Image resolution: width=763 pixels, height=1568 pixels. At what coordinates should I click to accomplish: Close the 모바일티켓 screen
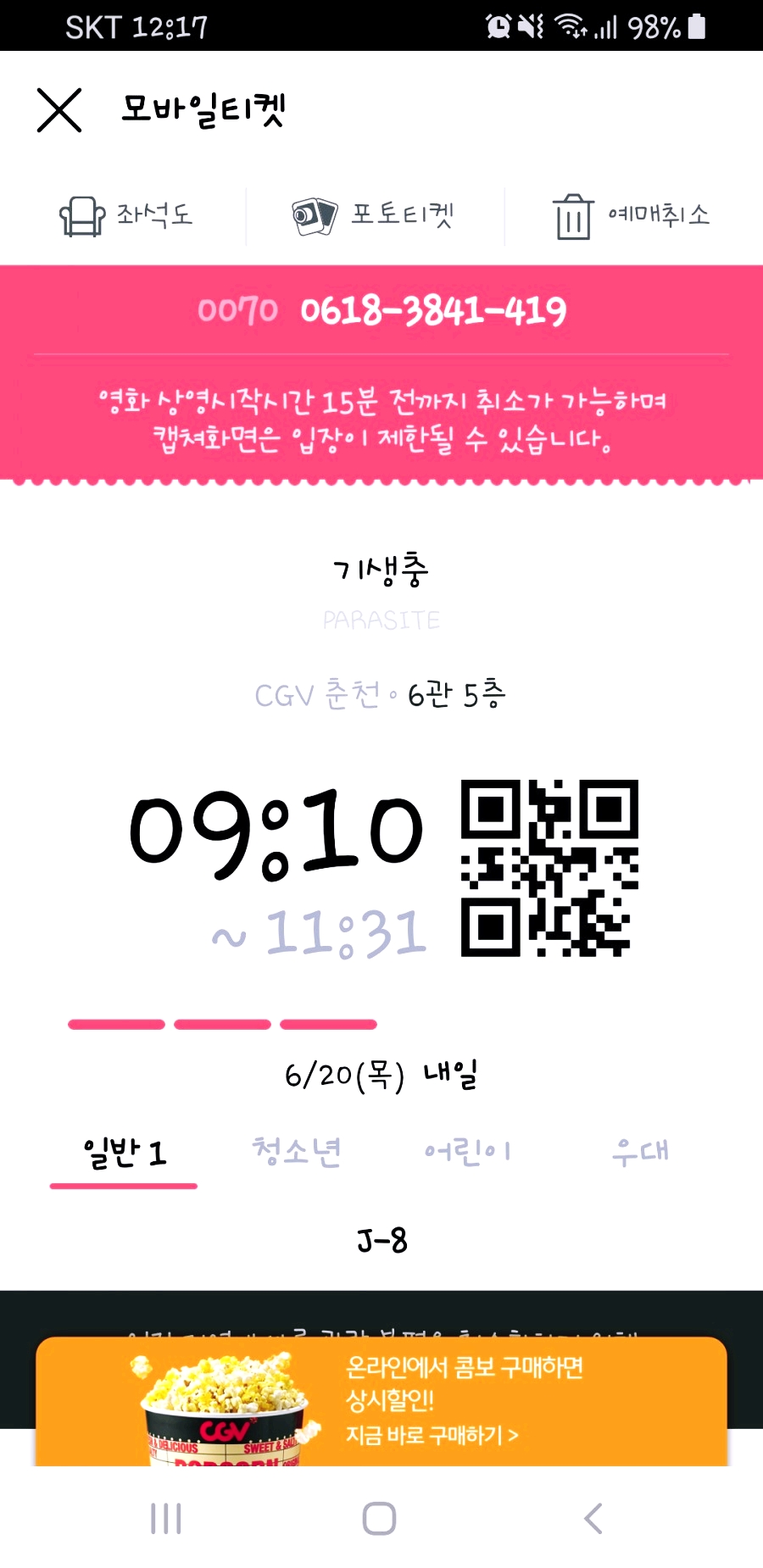click(x=59, y=110)
